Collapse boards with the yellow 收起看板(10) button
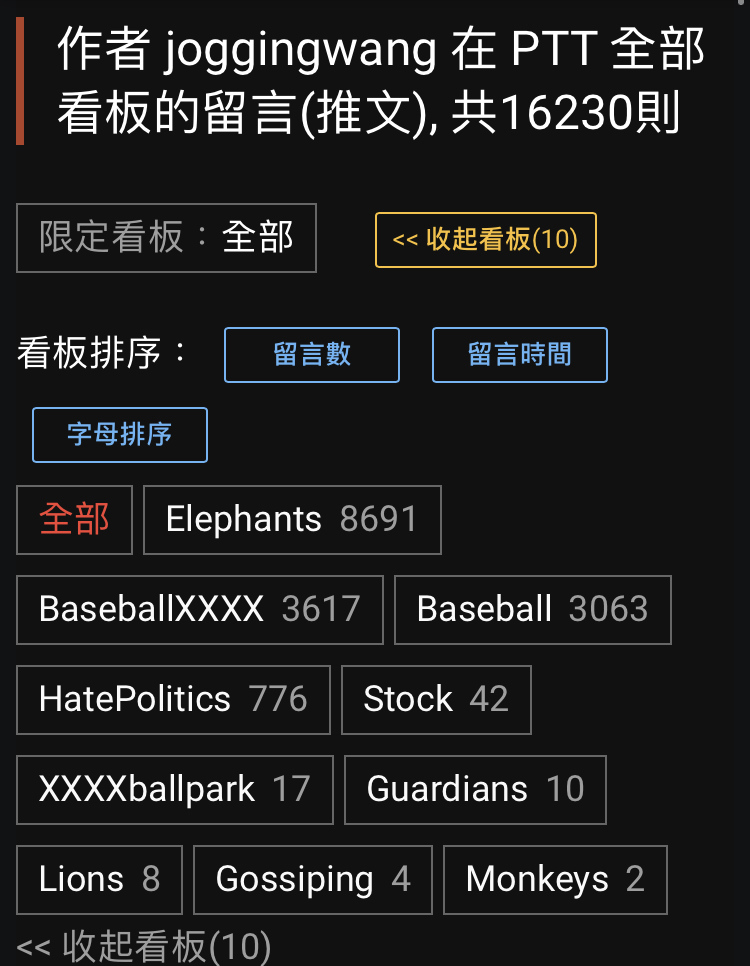Screen dimensions: 750x966 [x=485, y=240]
